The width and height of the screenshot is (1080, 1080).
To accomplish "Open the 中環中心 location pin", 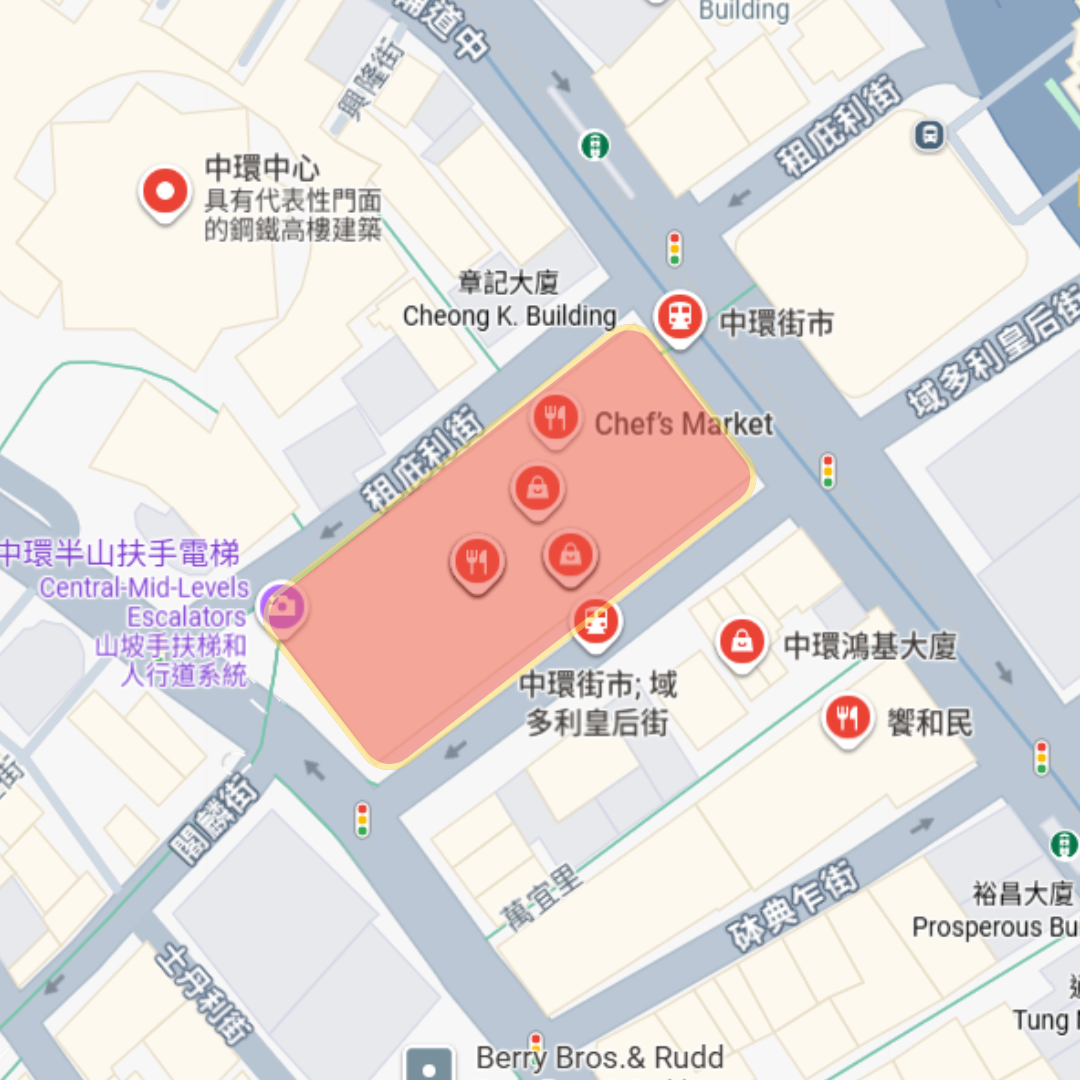I will 165,190.
